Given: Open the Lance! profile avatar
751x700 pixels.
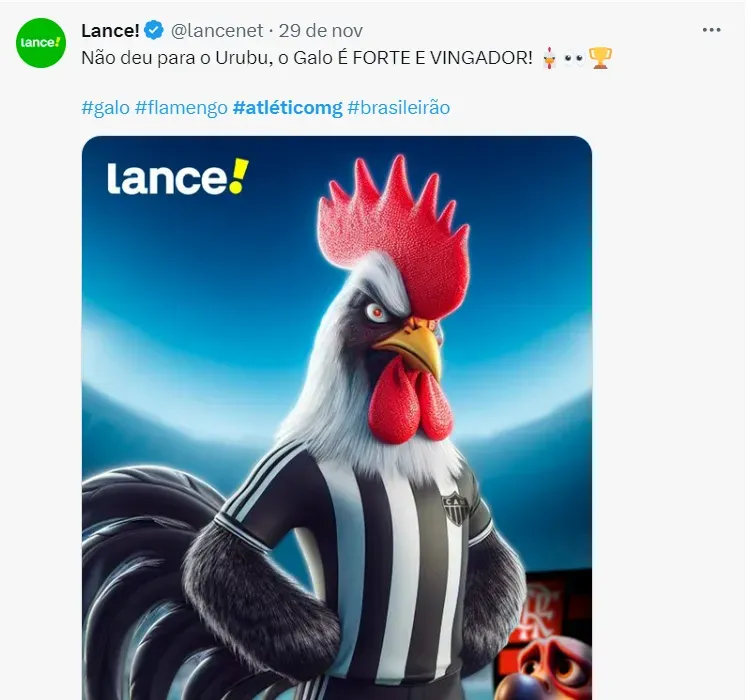Looking at the screenshot, I should 41,43.
